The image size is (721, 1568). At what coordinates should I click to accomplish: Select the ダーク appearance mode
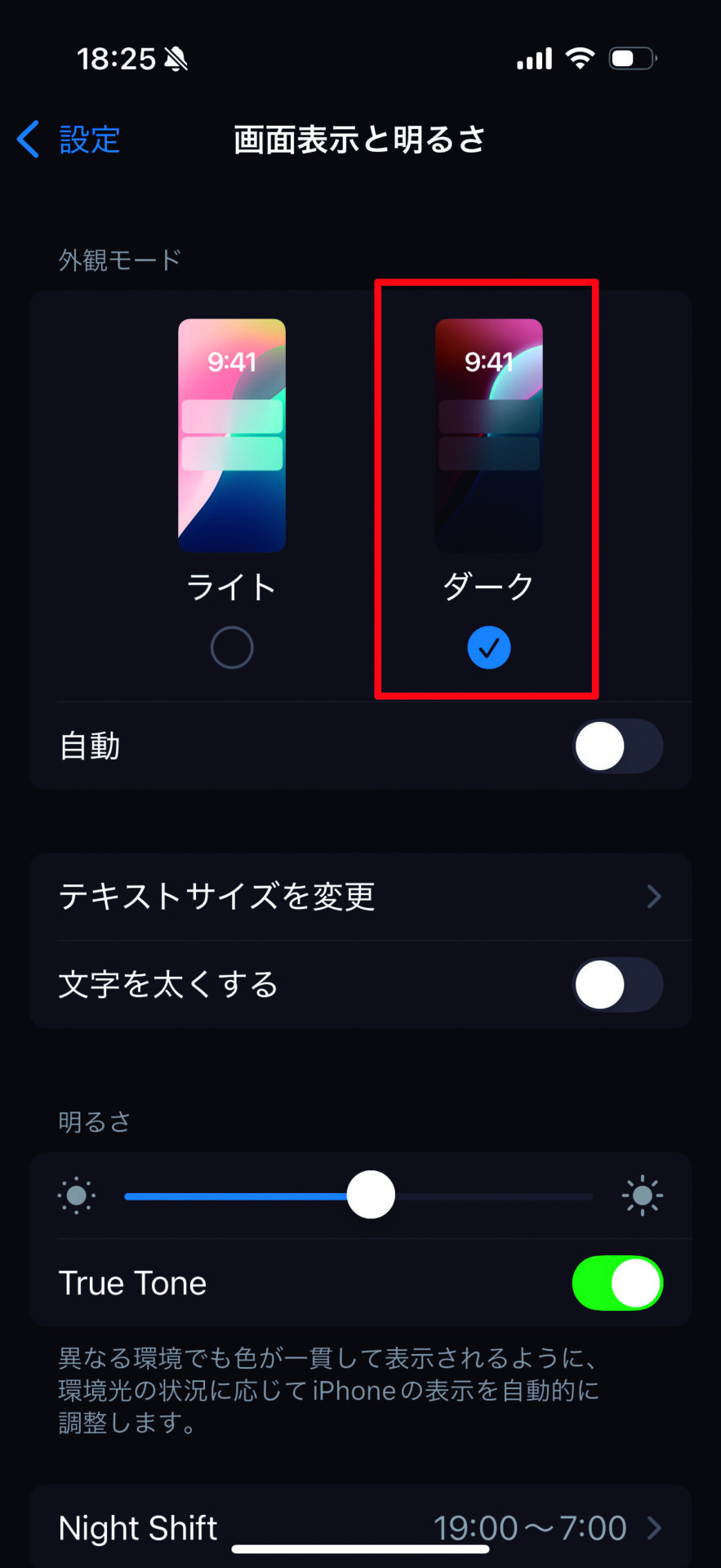488,647
